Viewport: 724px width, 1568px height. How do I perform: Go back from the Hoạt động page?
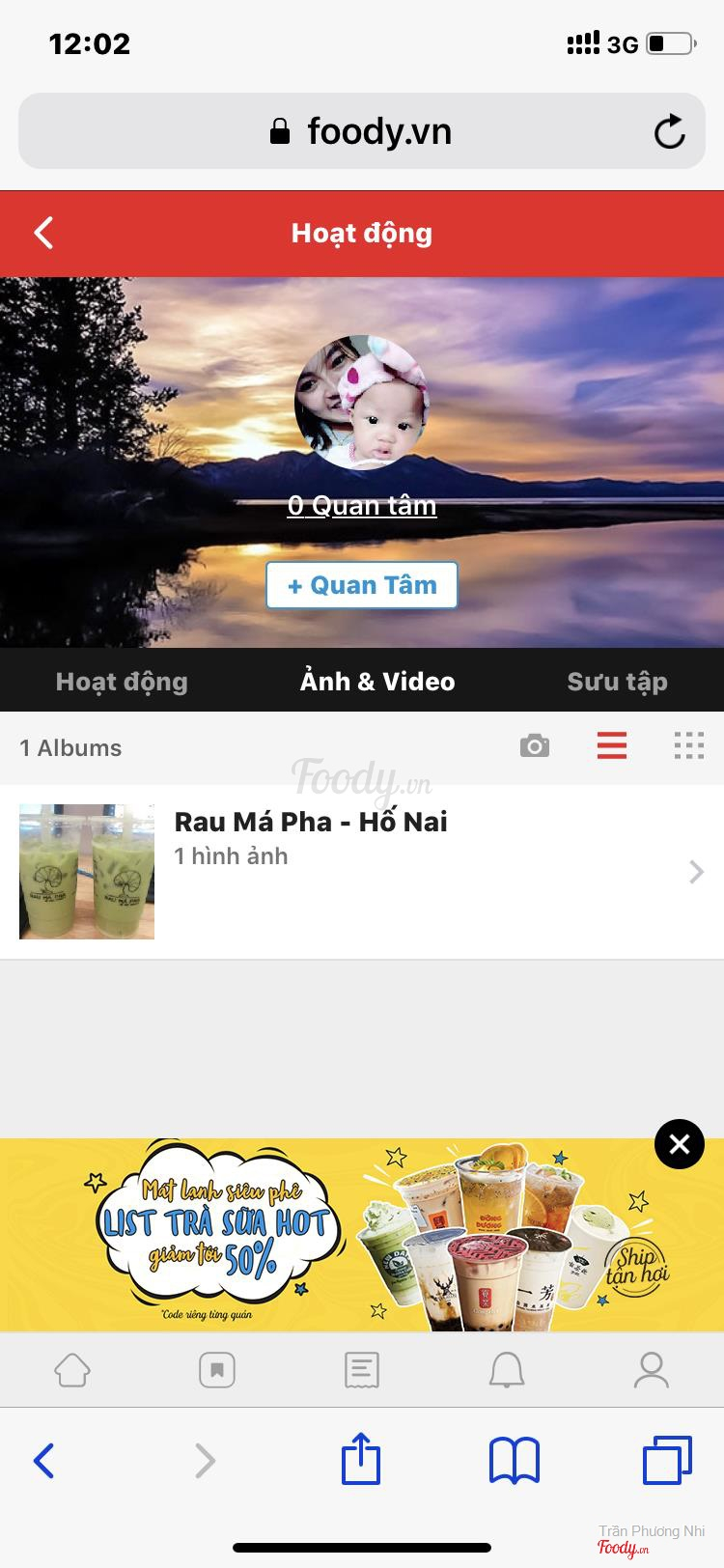(43, 233)
